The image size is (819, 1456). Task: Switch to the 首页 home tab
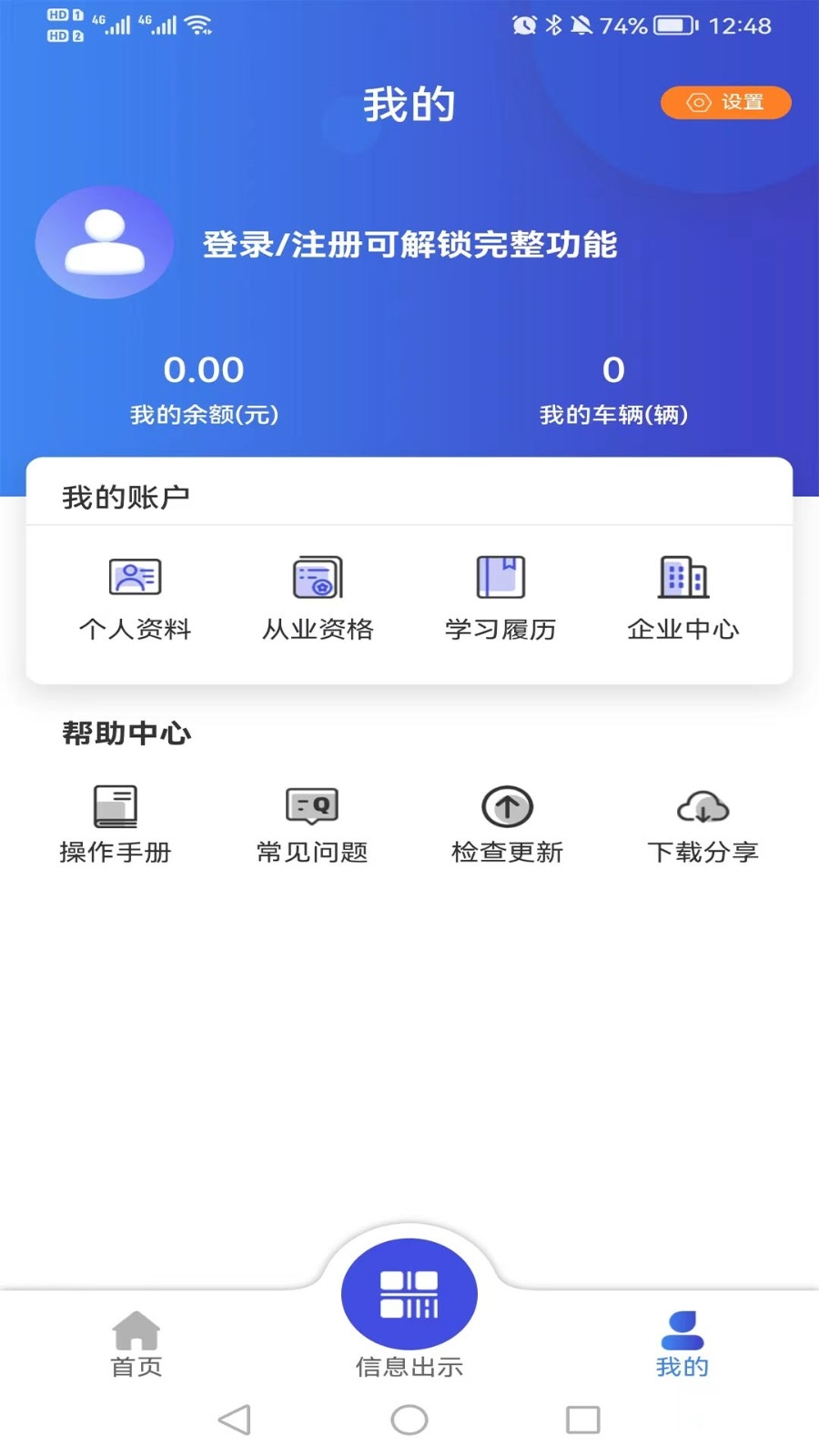tap(136, 1343)
